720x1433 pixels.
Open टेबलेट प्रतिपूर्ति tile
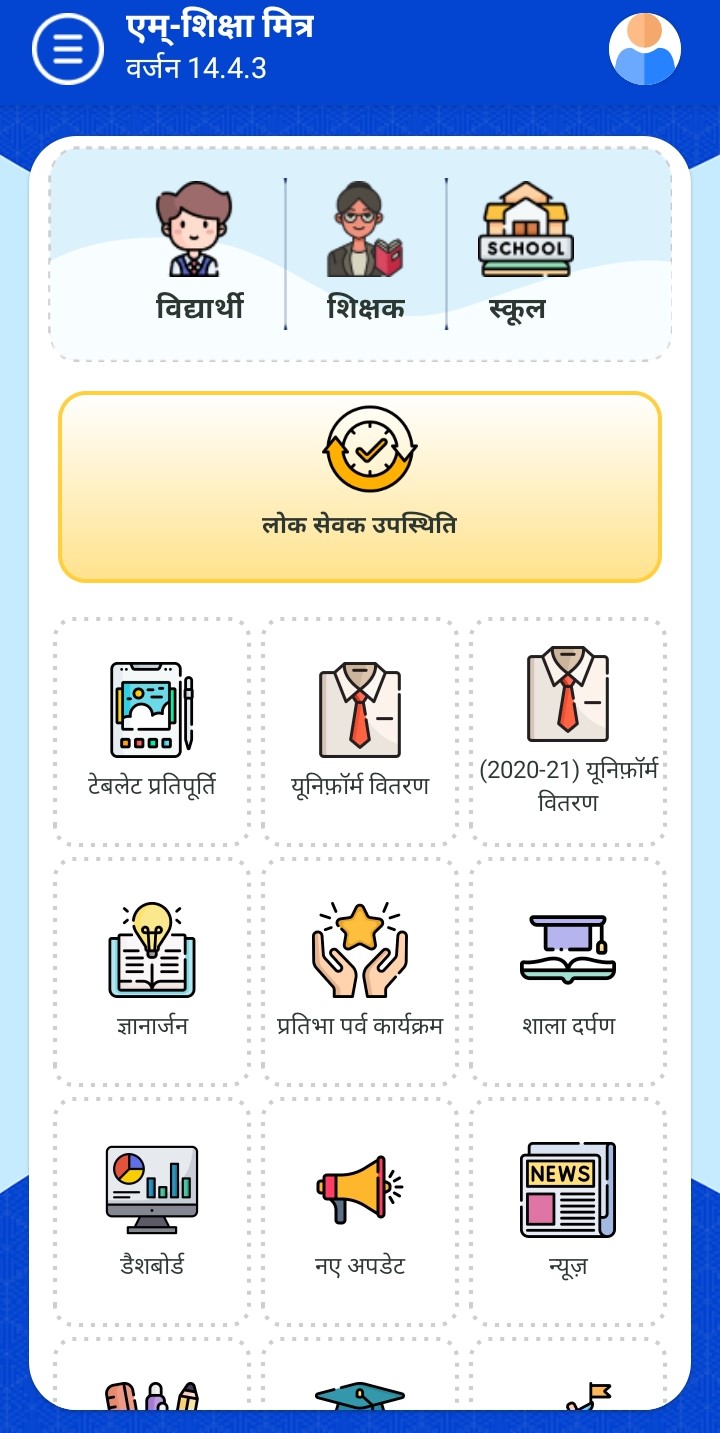152,731
